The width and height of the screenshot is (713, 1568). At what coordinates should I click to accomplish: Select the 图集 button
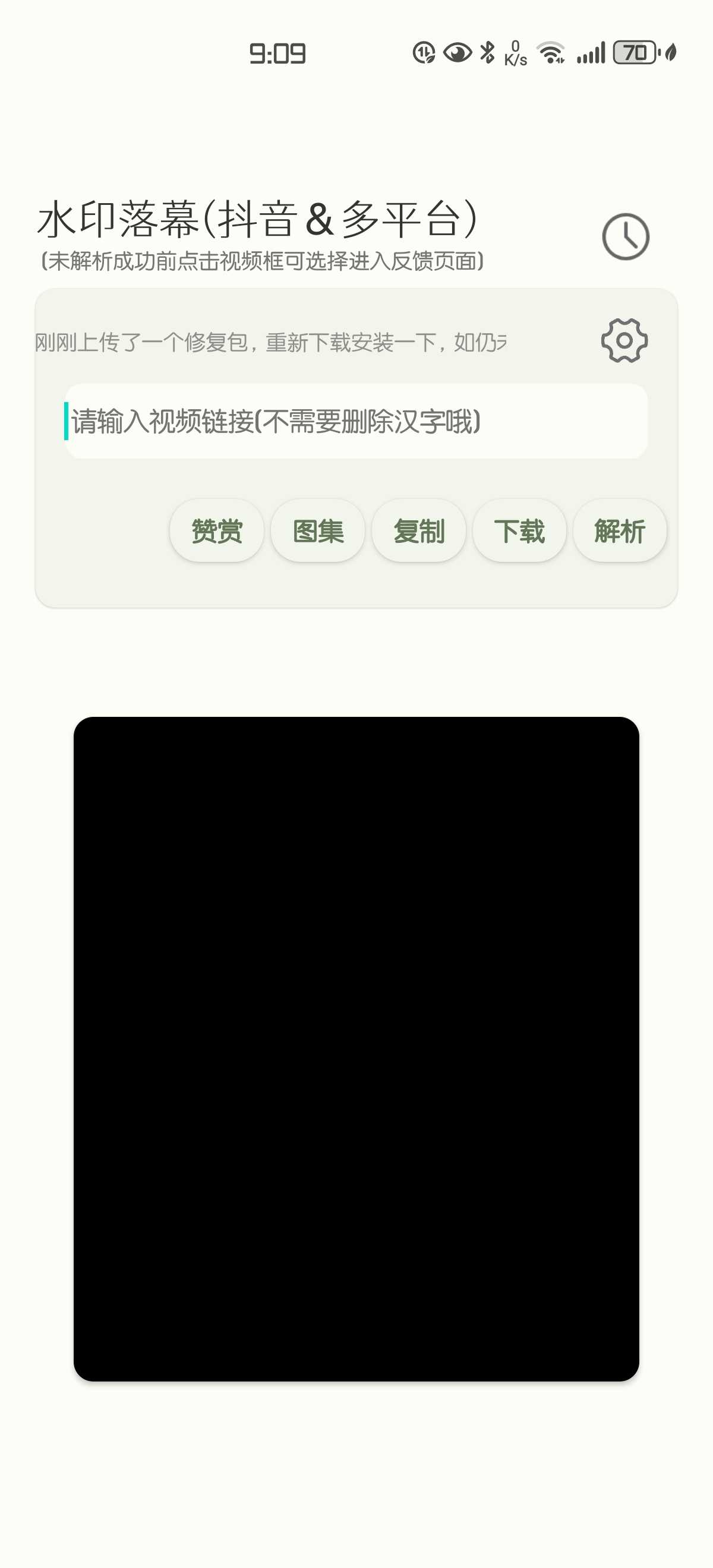[x=318, y=531]
